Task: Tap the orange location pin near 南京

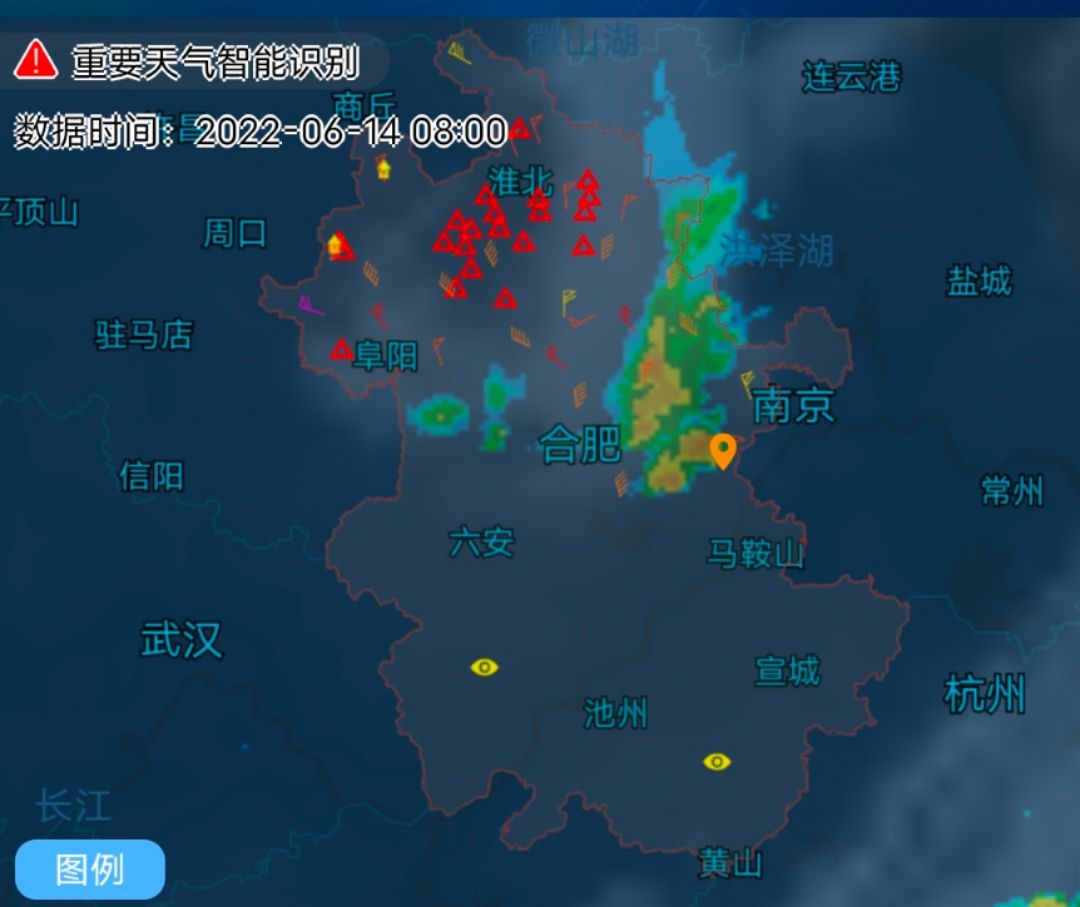Action: click(x=723, y=449)
